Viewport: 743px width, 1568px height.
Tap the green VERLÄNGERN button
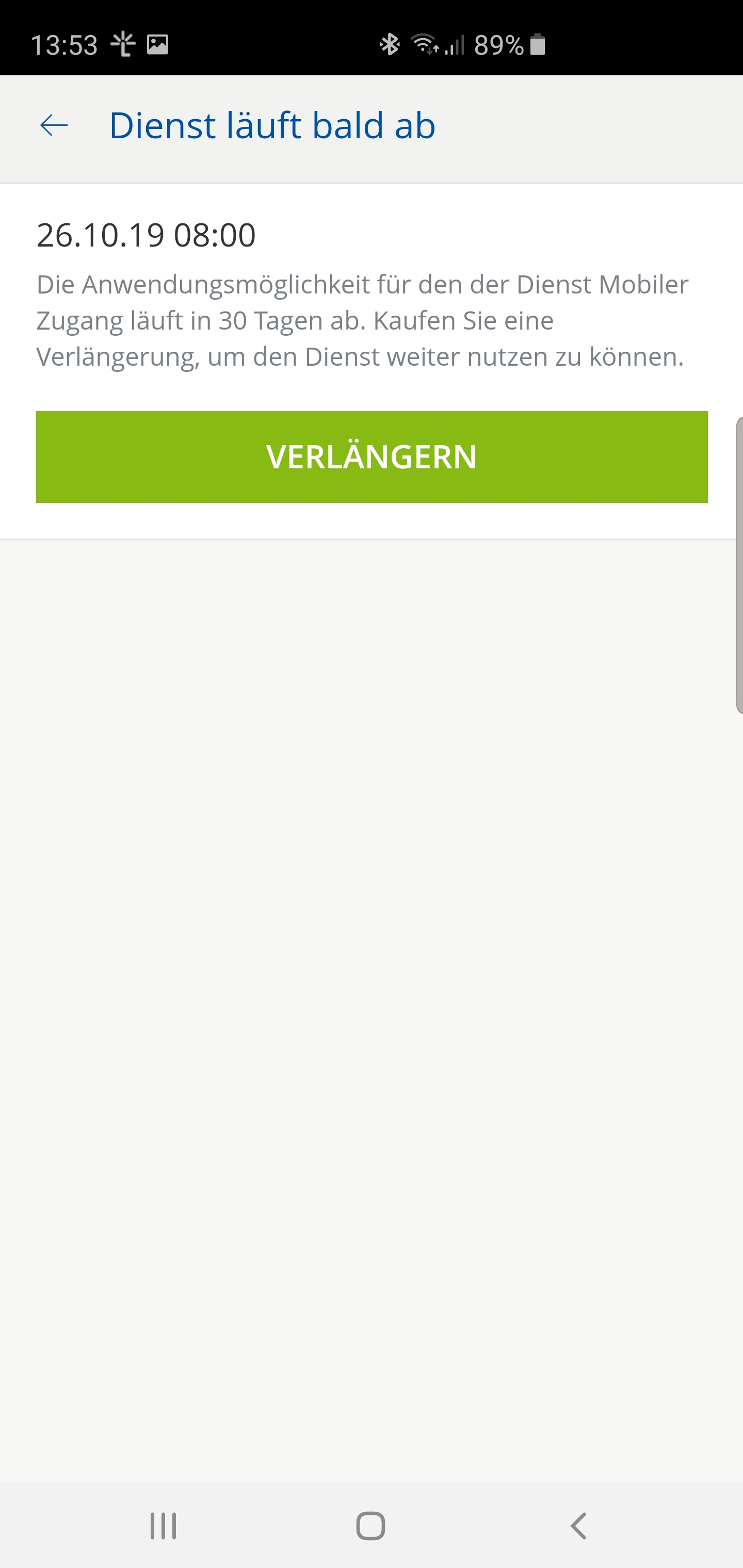pos(372,456)
